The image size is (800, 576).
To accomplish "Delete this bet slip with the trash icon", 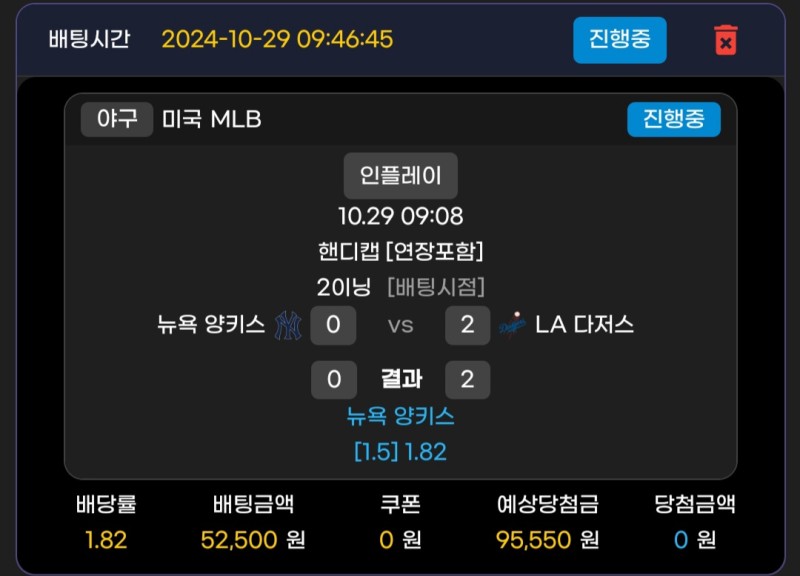I will click(726, 40).
